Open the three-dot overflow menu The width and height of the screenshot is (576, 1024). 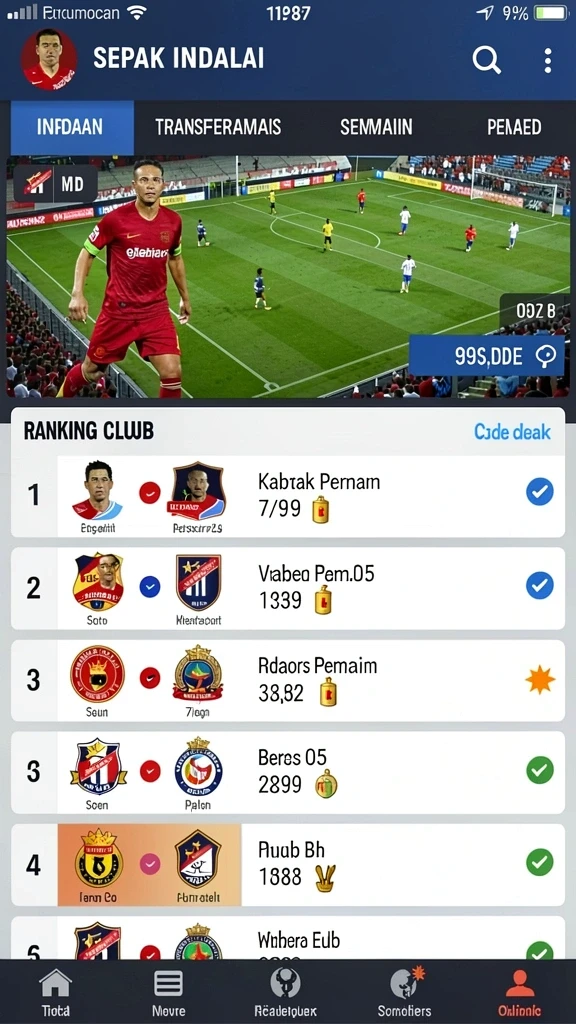click(547, 60)
